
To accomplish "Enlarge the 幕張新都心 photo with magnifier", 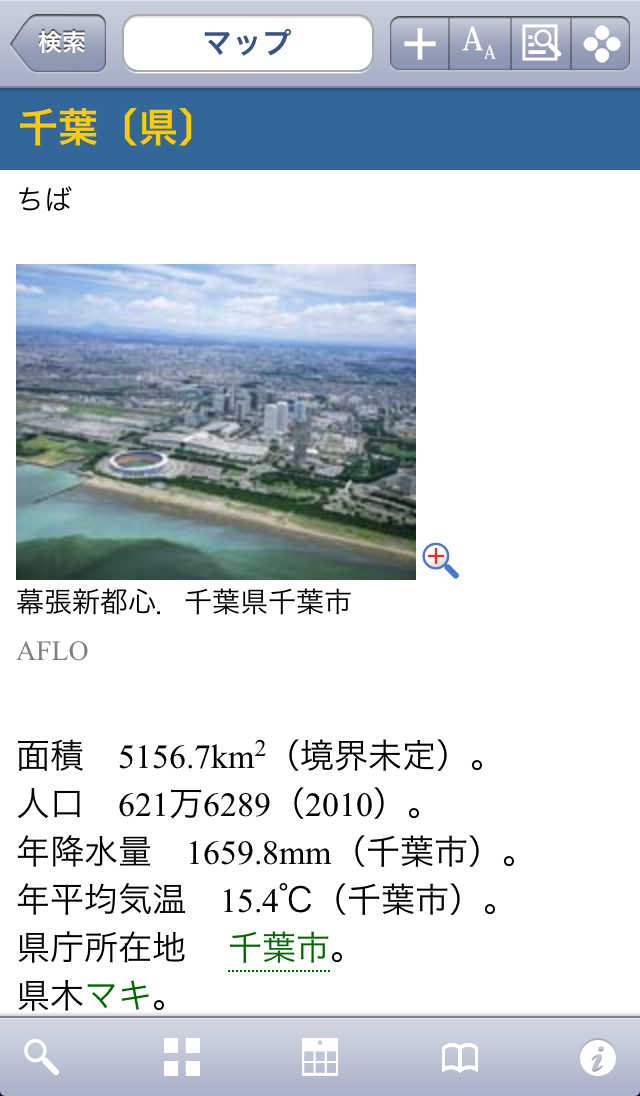I will [440, 560].
